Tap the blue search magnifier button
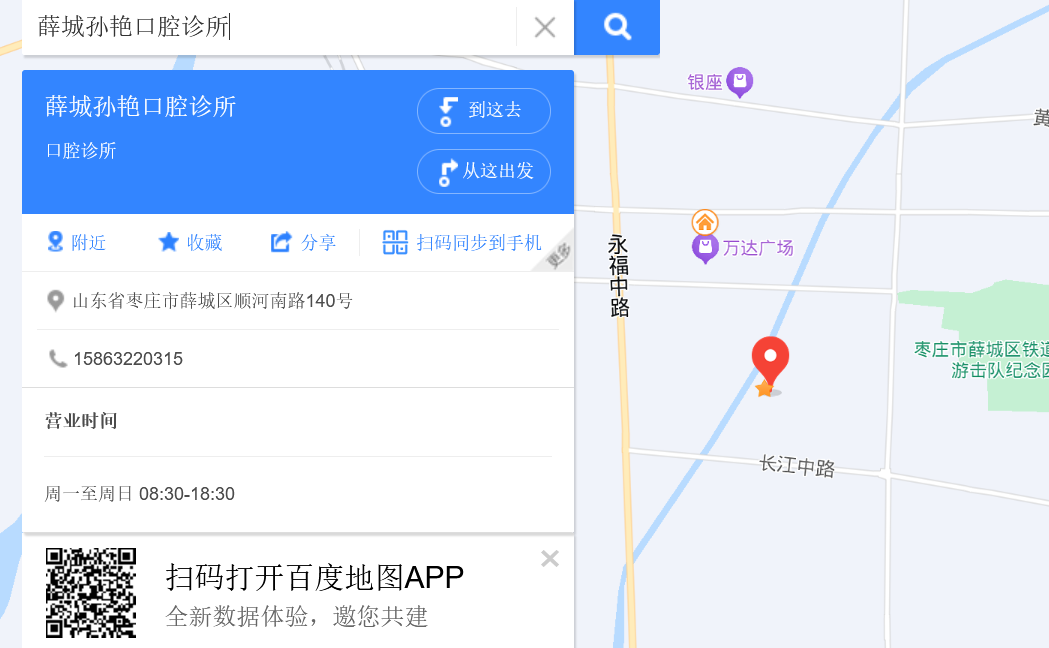This screenshot has height=648, width=1049. point(617,27)
